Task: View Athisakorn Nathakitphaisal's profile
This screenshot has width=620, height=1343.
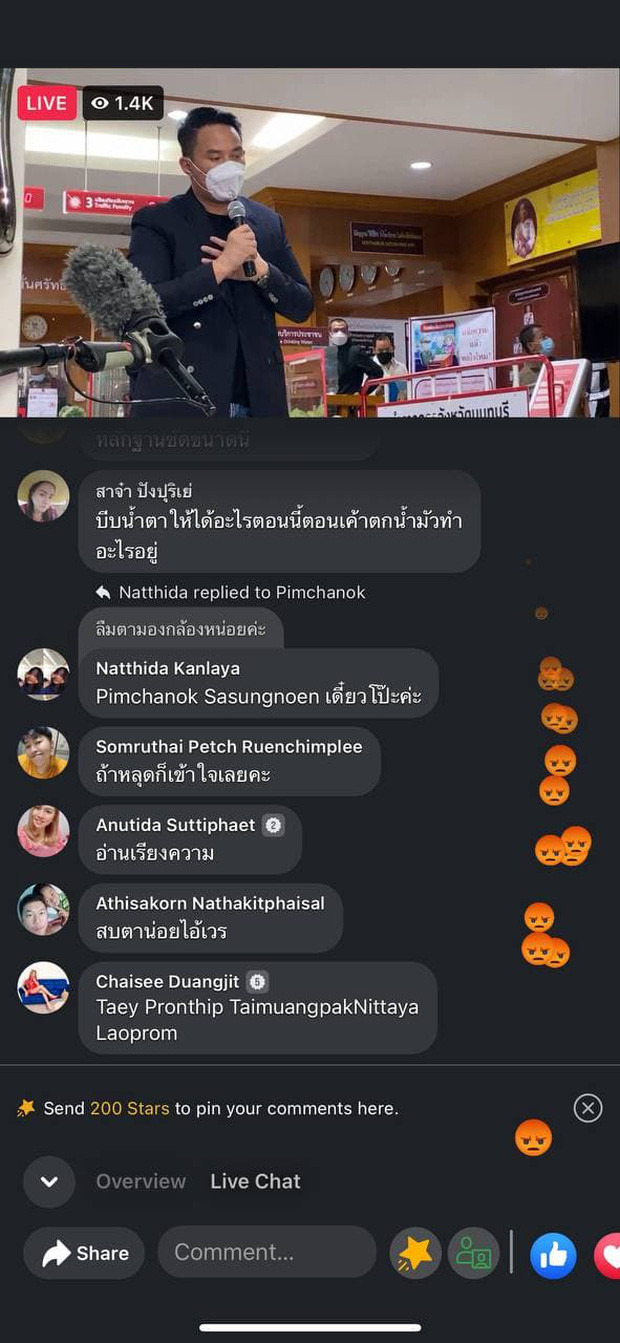Action: [x=210, y=903]
